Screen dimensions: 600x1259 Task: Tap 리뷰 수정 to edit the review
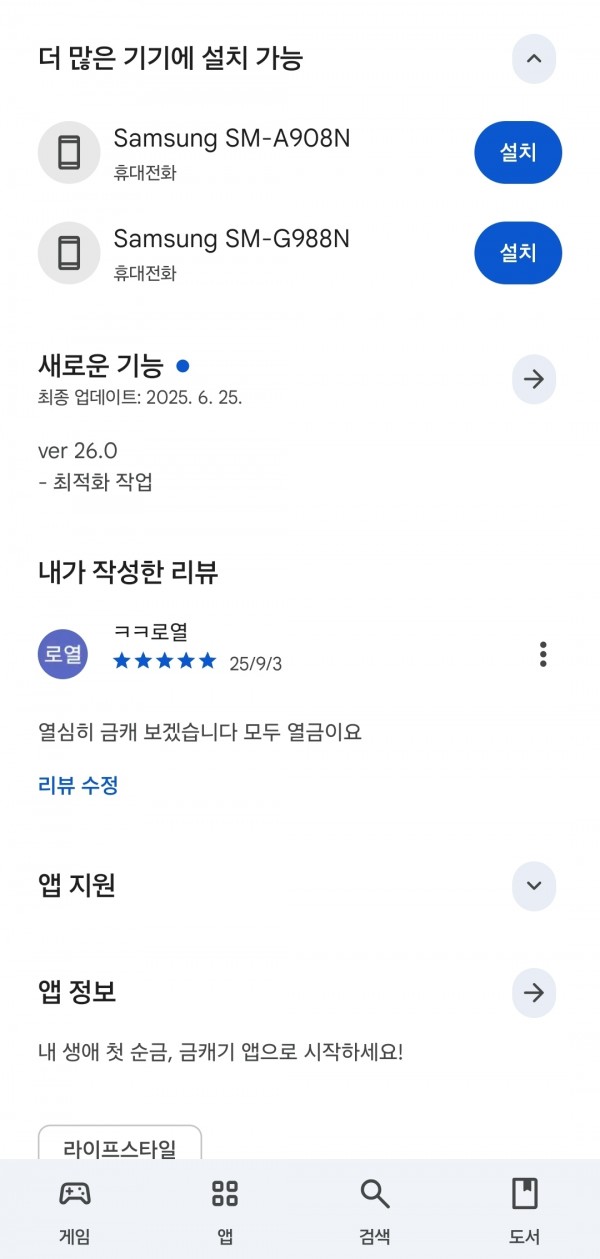[x=78, y=785]
